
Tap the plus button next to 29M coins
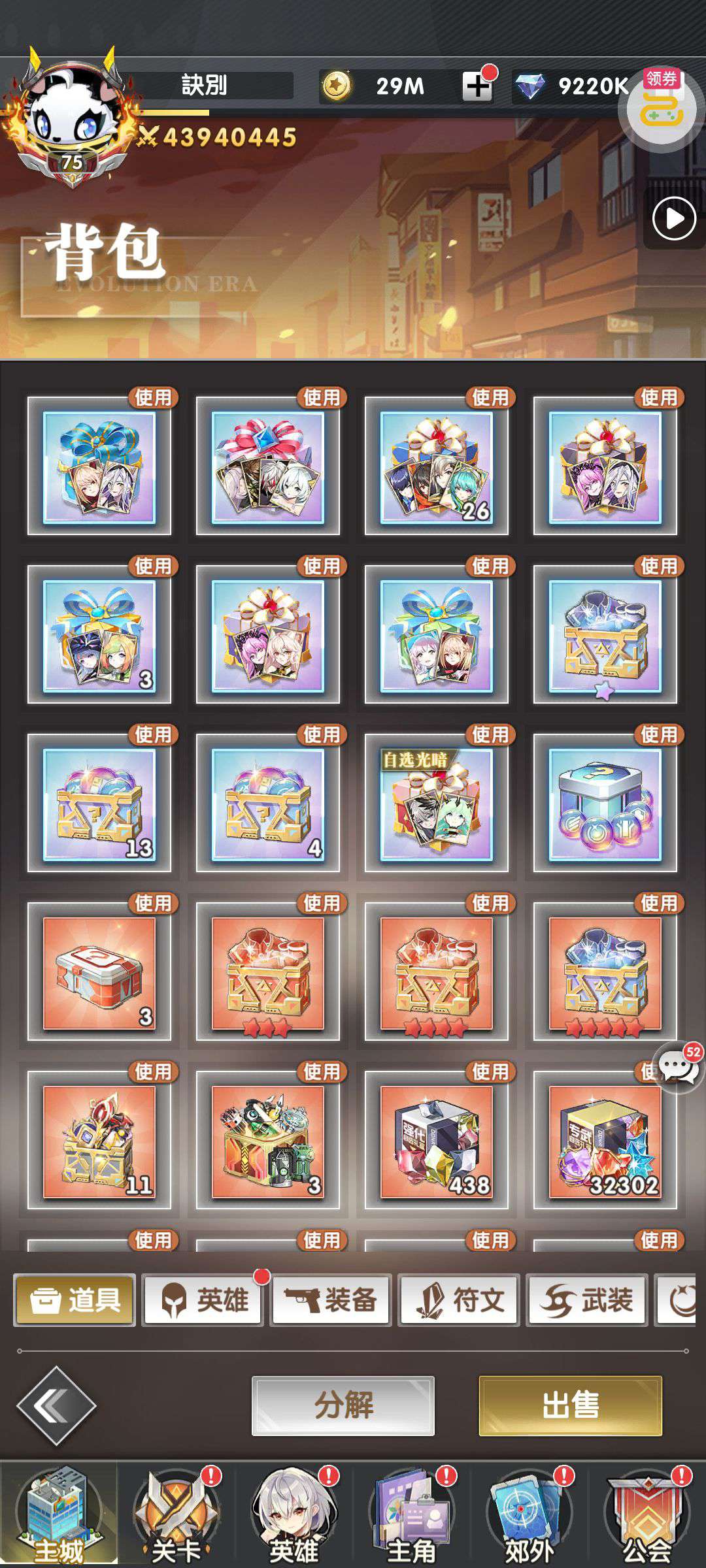tap(477, 86)
